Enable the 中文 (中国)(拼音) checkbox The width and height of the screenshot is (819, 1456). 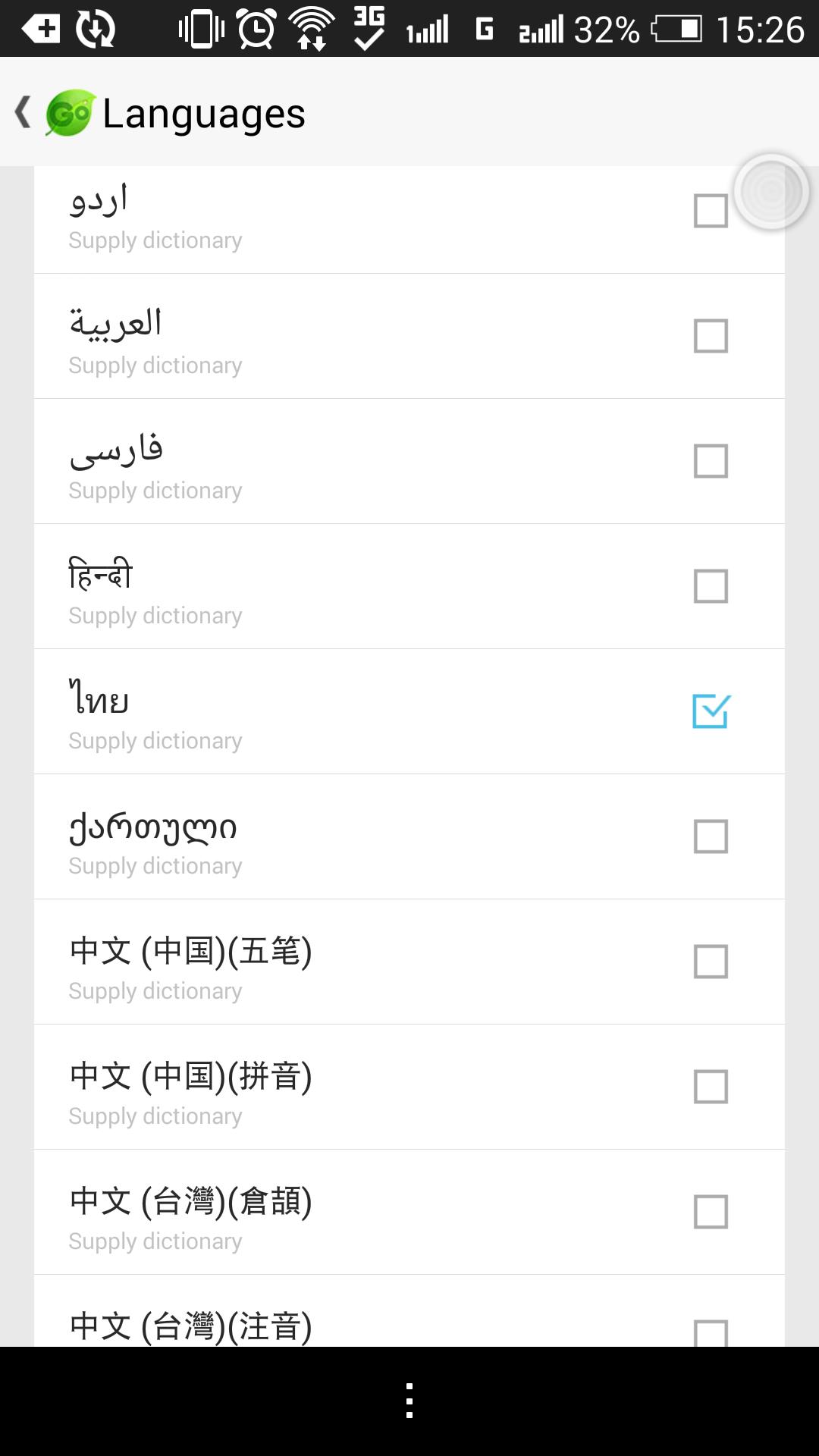708,1086
